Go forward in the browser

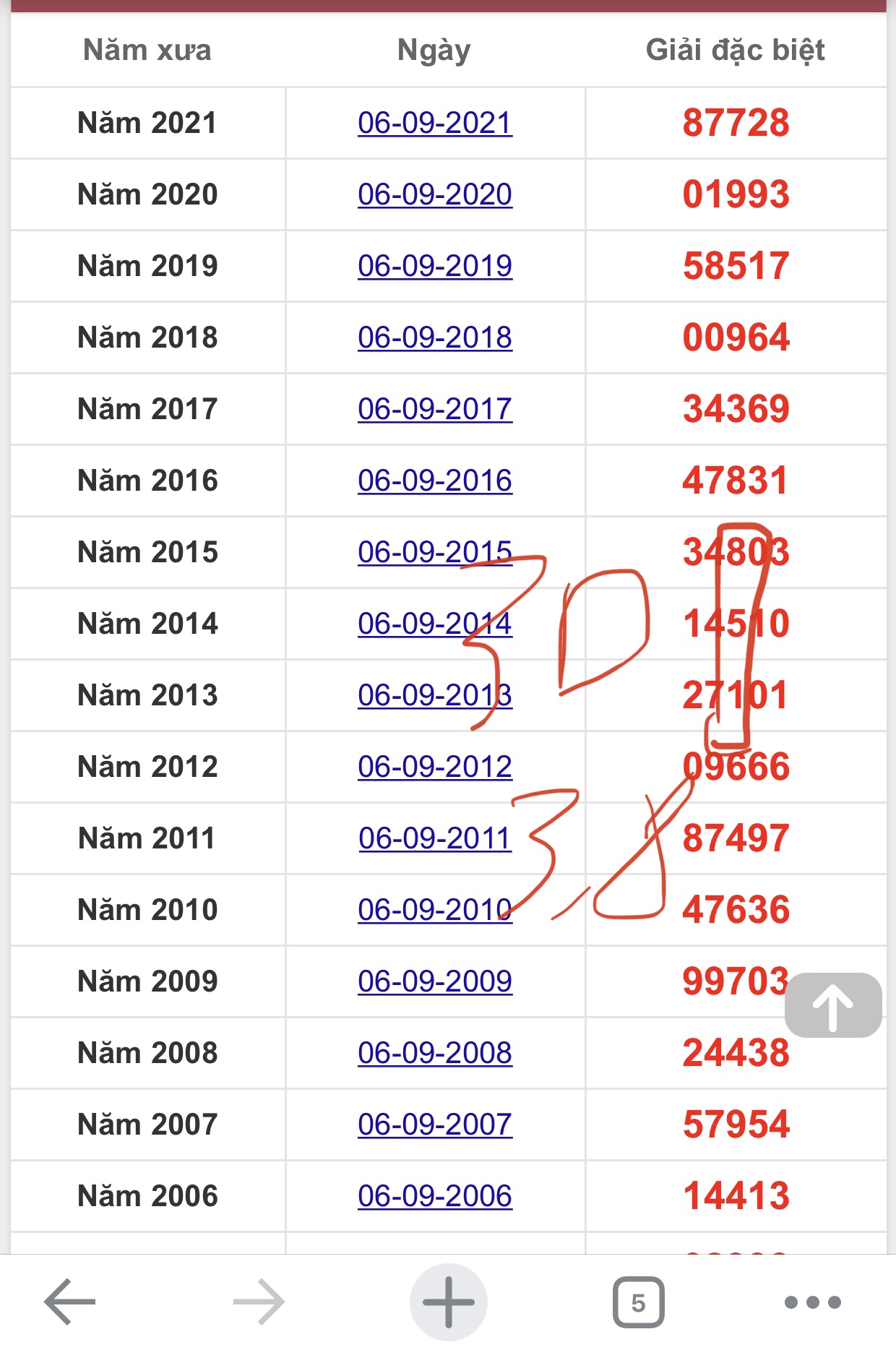[x=259, y=1302]
